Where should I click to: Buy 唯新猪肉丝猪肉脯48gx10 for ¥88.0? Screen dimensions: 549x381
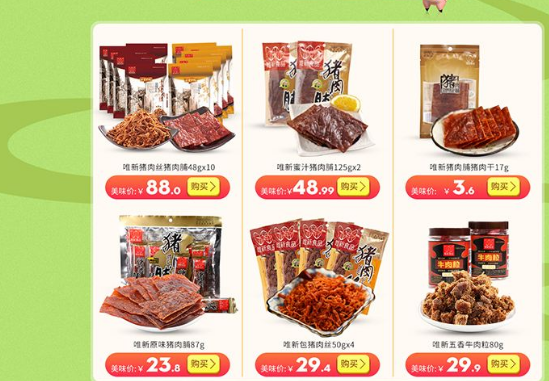203,187
